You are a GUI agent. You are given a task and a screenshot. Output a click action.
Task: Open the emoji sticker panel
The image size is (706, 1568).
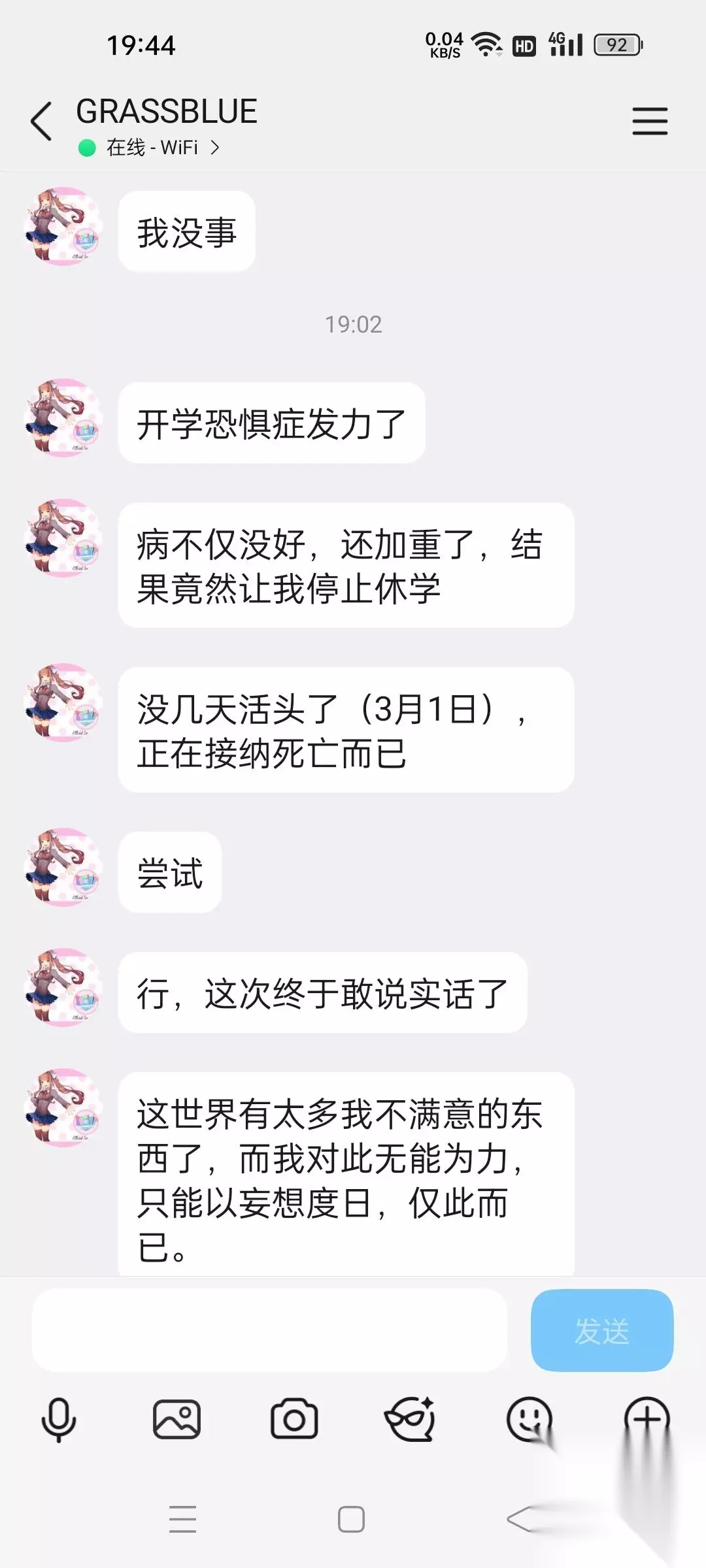click(529, 1419)
